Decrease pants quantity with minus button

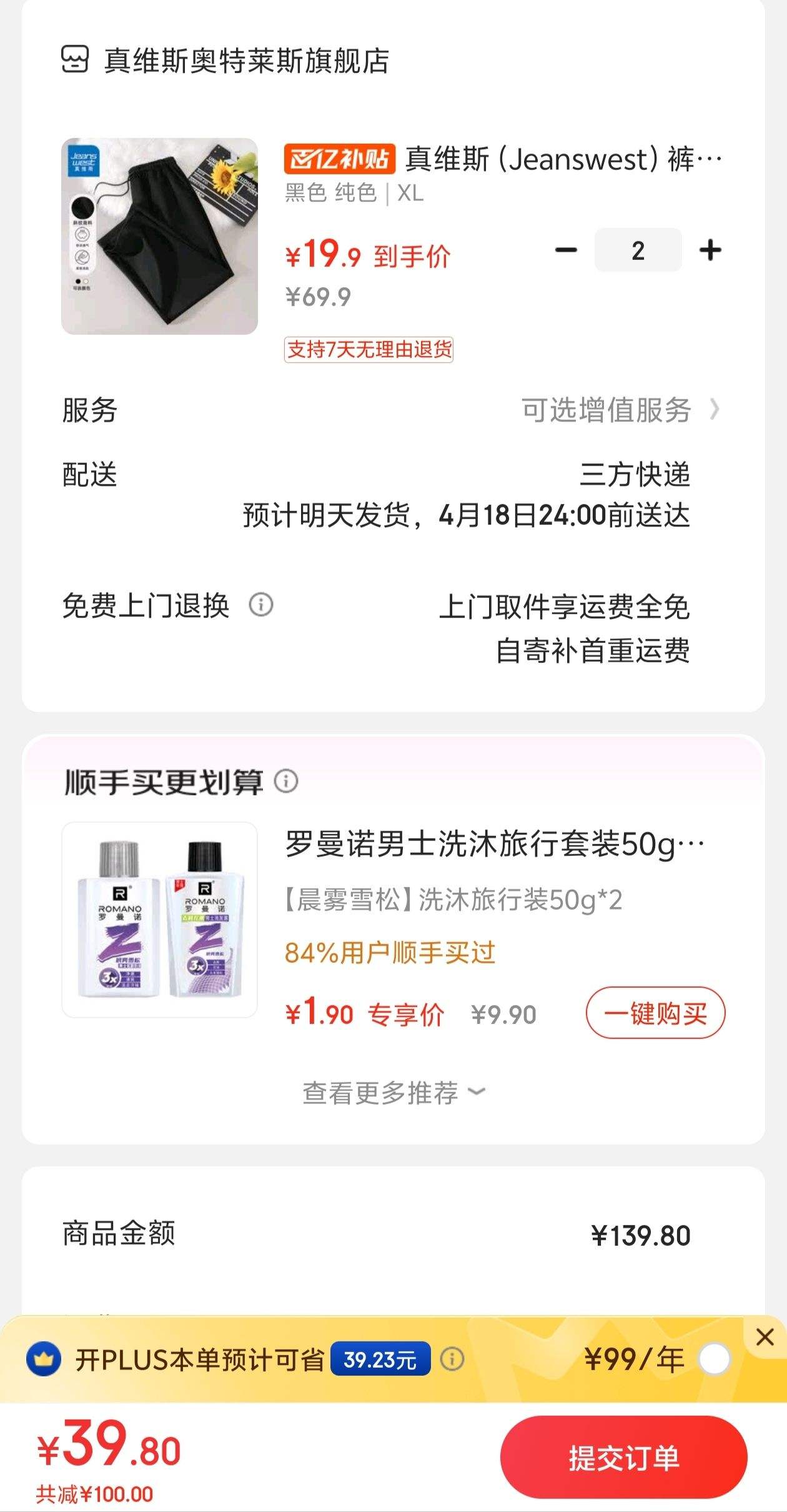pos(566,251)
